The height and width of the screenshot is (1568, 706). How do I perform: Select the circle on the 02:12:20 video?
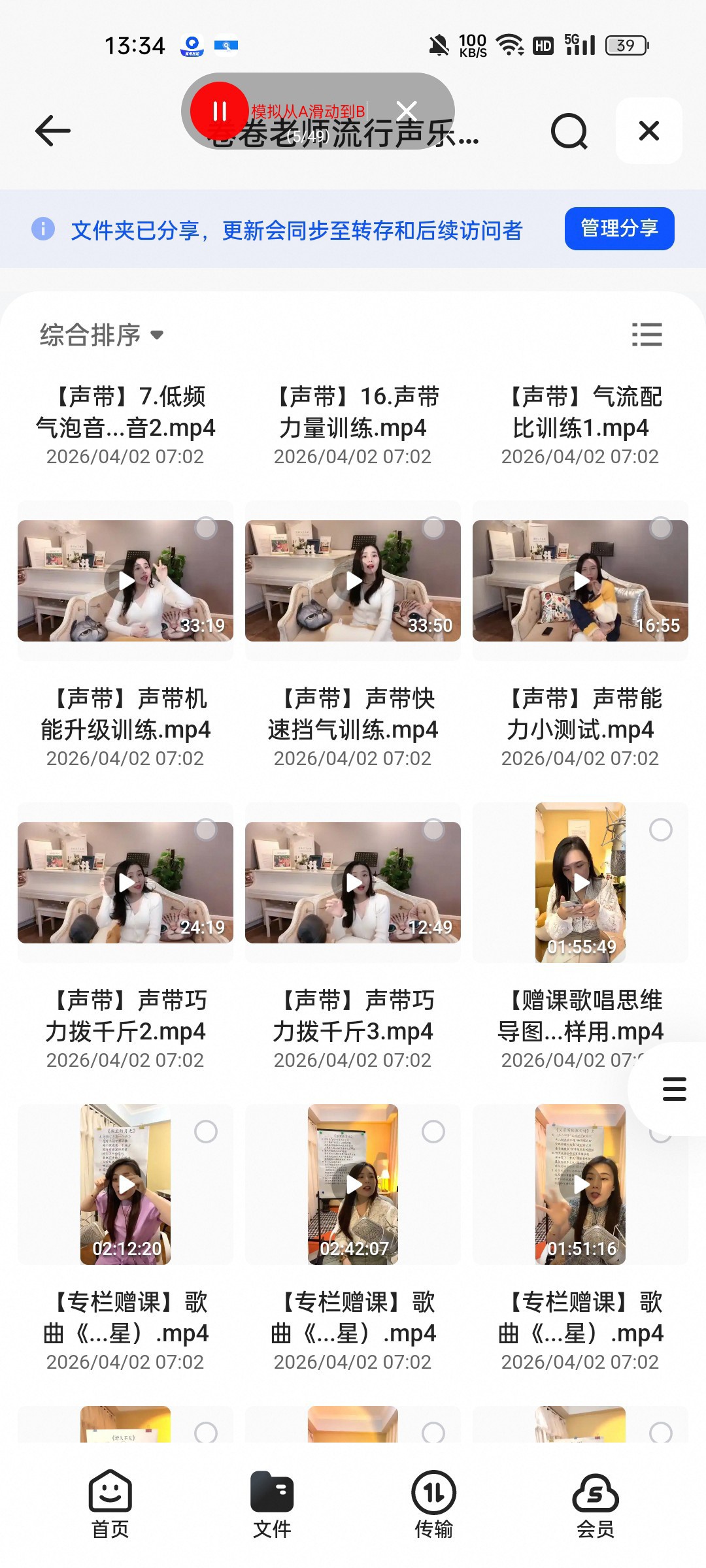click(206, 1132)
